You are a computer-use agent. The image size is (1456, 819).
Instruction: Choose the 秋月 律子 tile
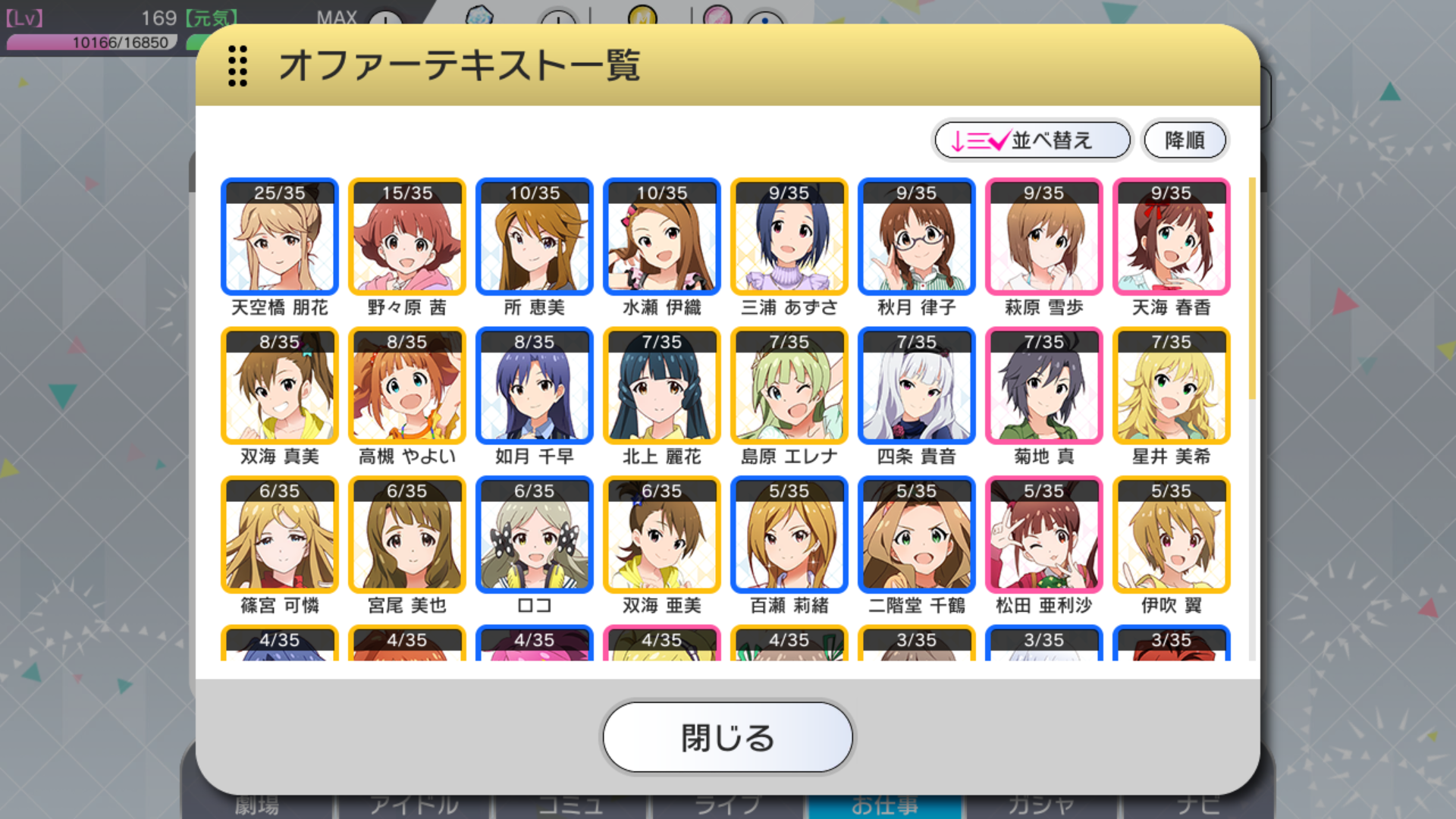(x=917, y=237)
